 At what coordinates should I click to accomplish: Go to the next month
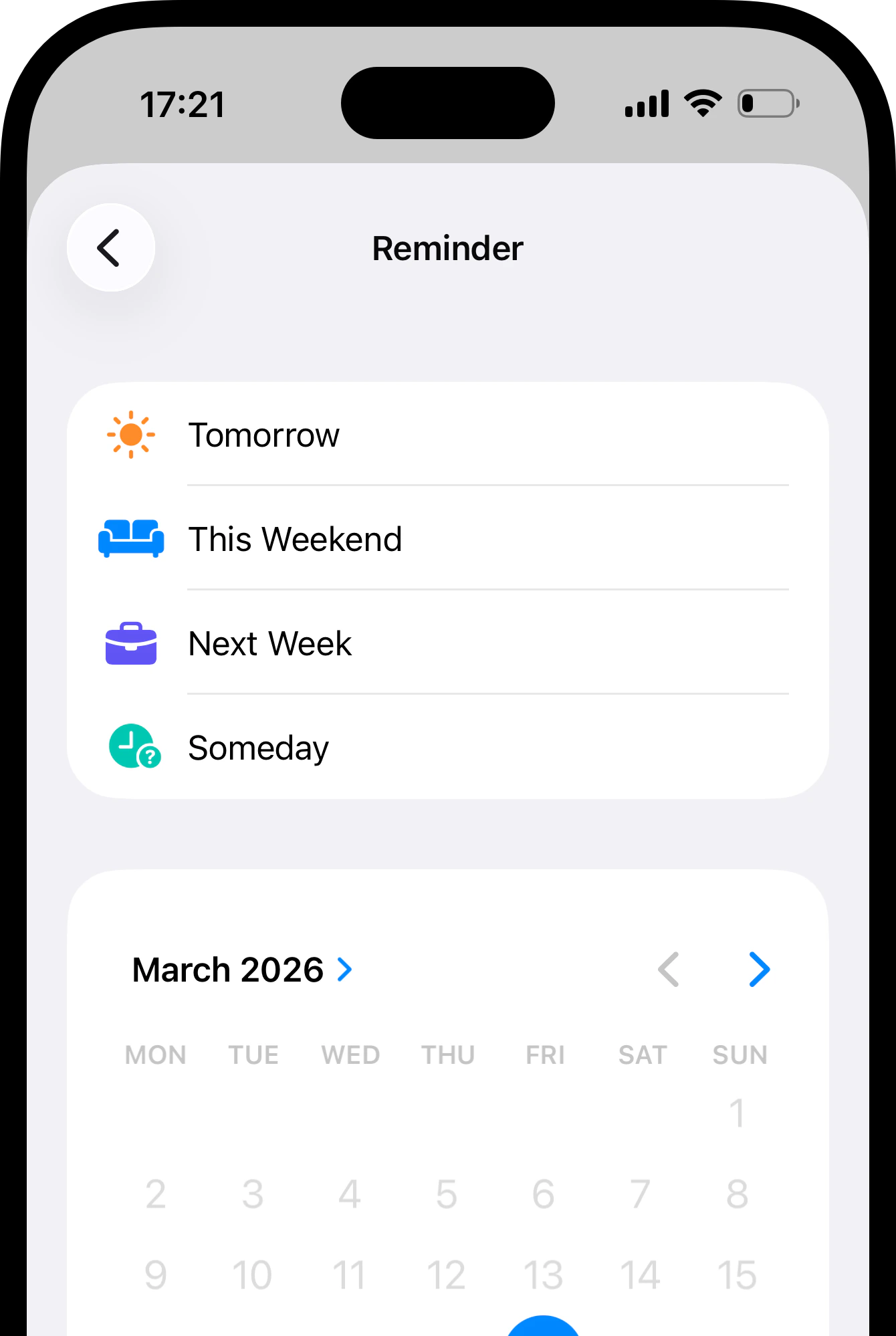point(759,970)
